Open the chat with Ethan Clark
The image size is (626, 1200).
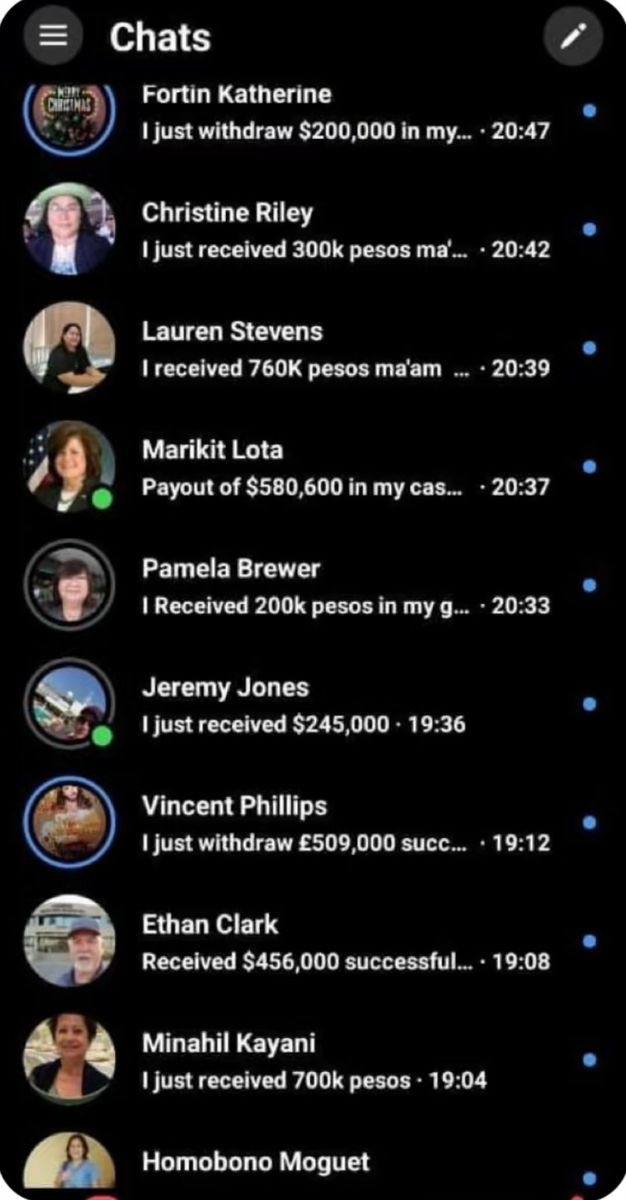313,941
